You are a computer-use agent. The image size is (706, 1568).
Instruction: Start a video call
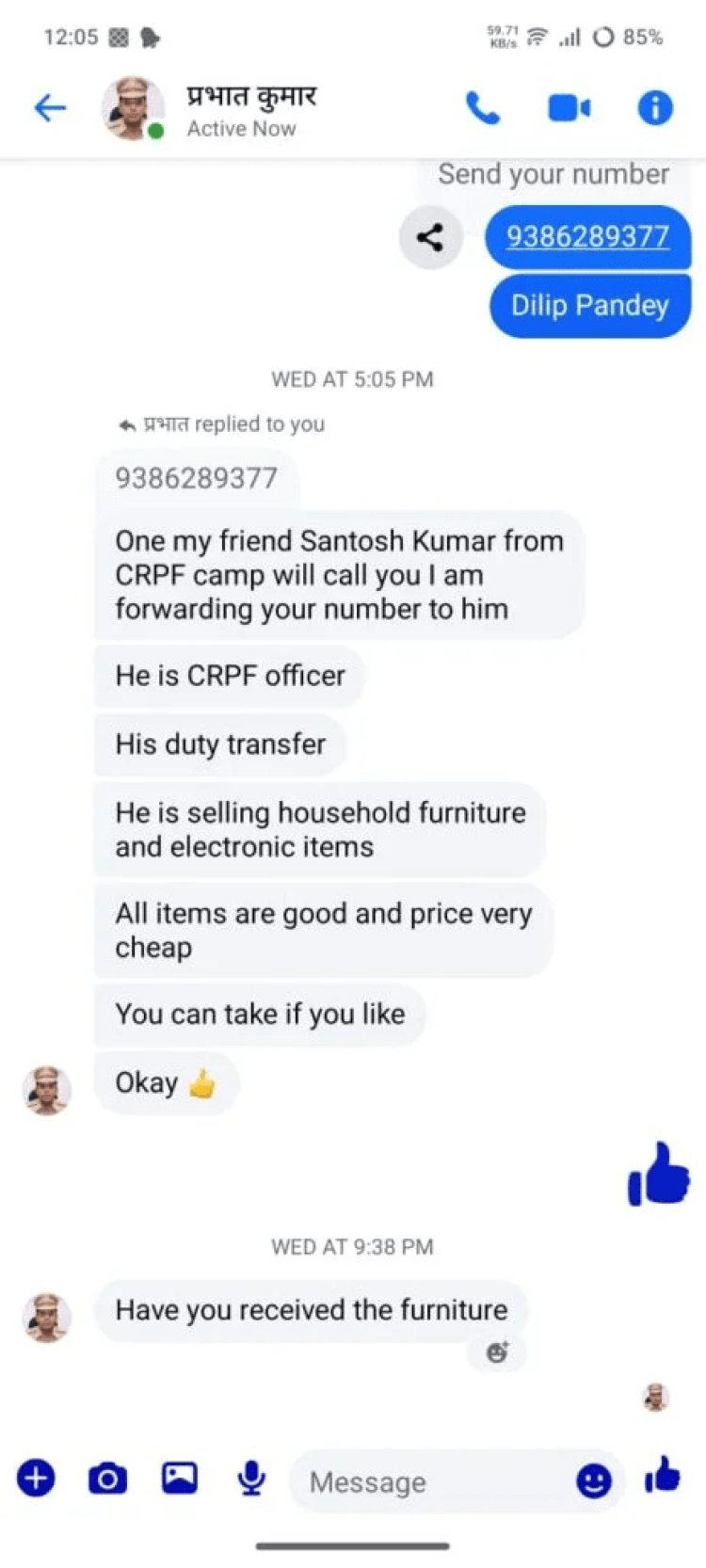[x=570, y=108]
